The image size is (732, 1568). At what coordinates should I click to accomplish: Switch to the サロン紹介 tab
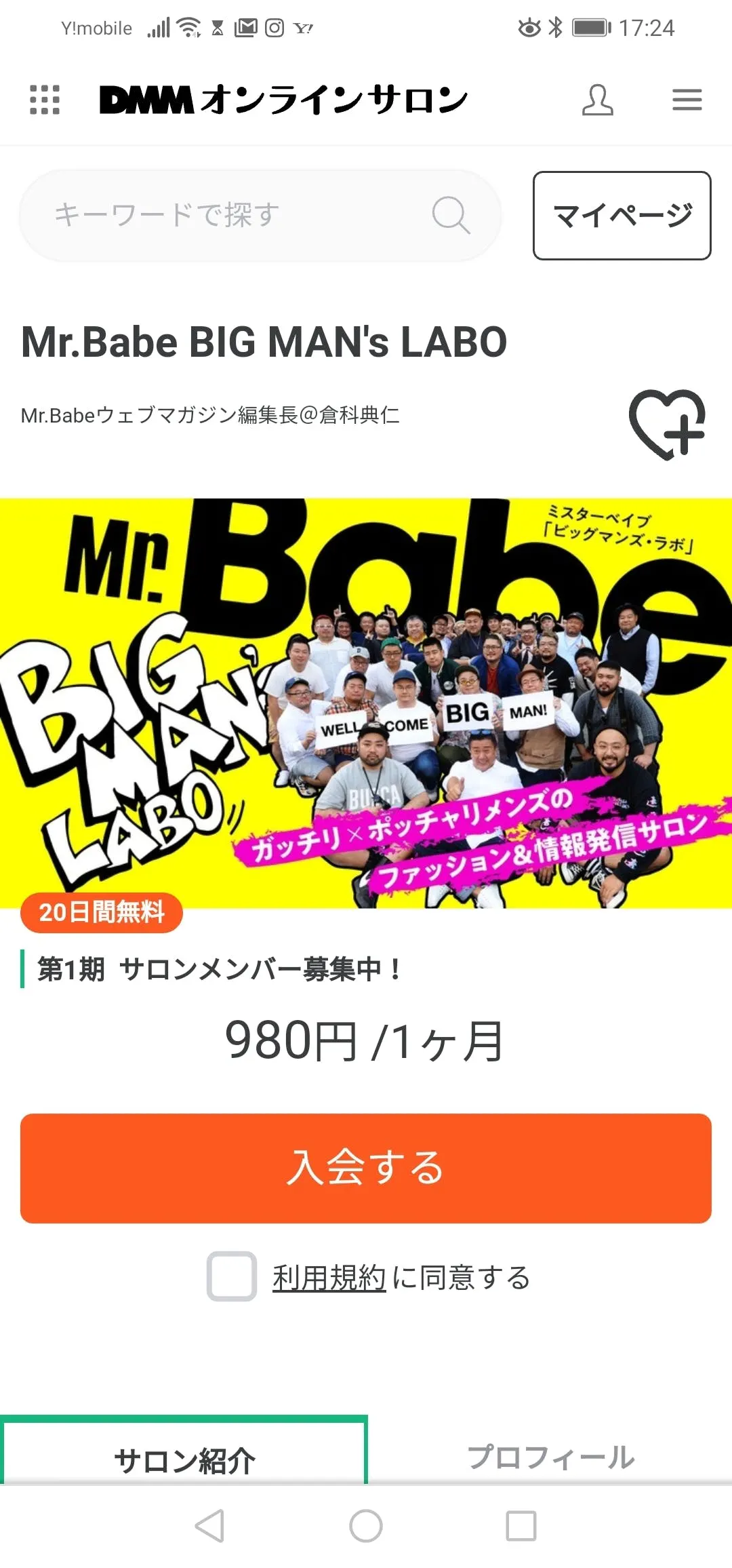click(184, 1457)
